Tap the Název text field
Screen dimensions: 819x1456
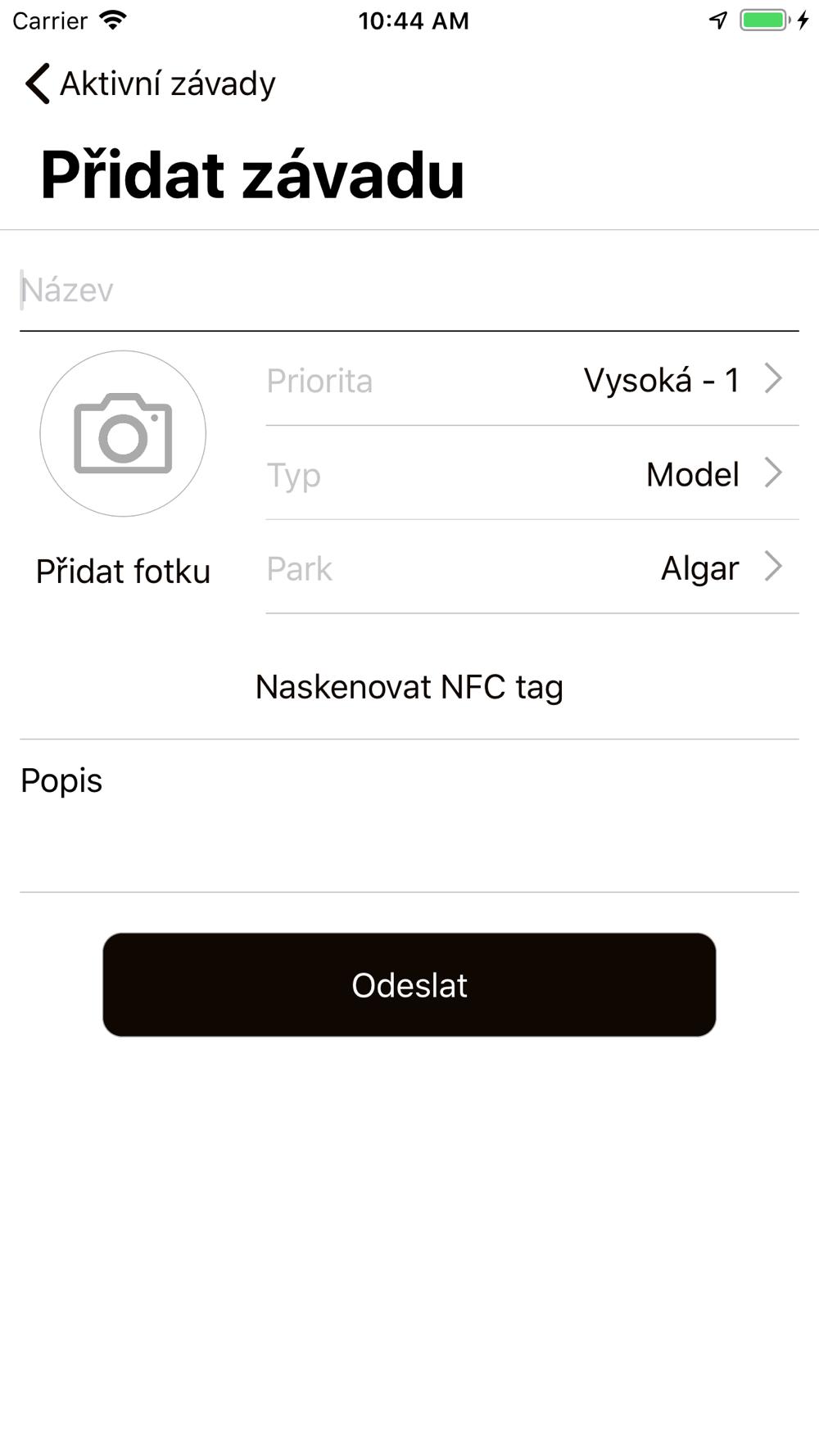click(x=408, y=290)
